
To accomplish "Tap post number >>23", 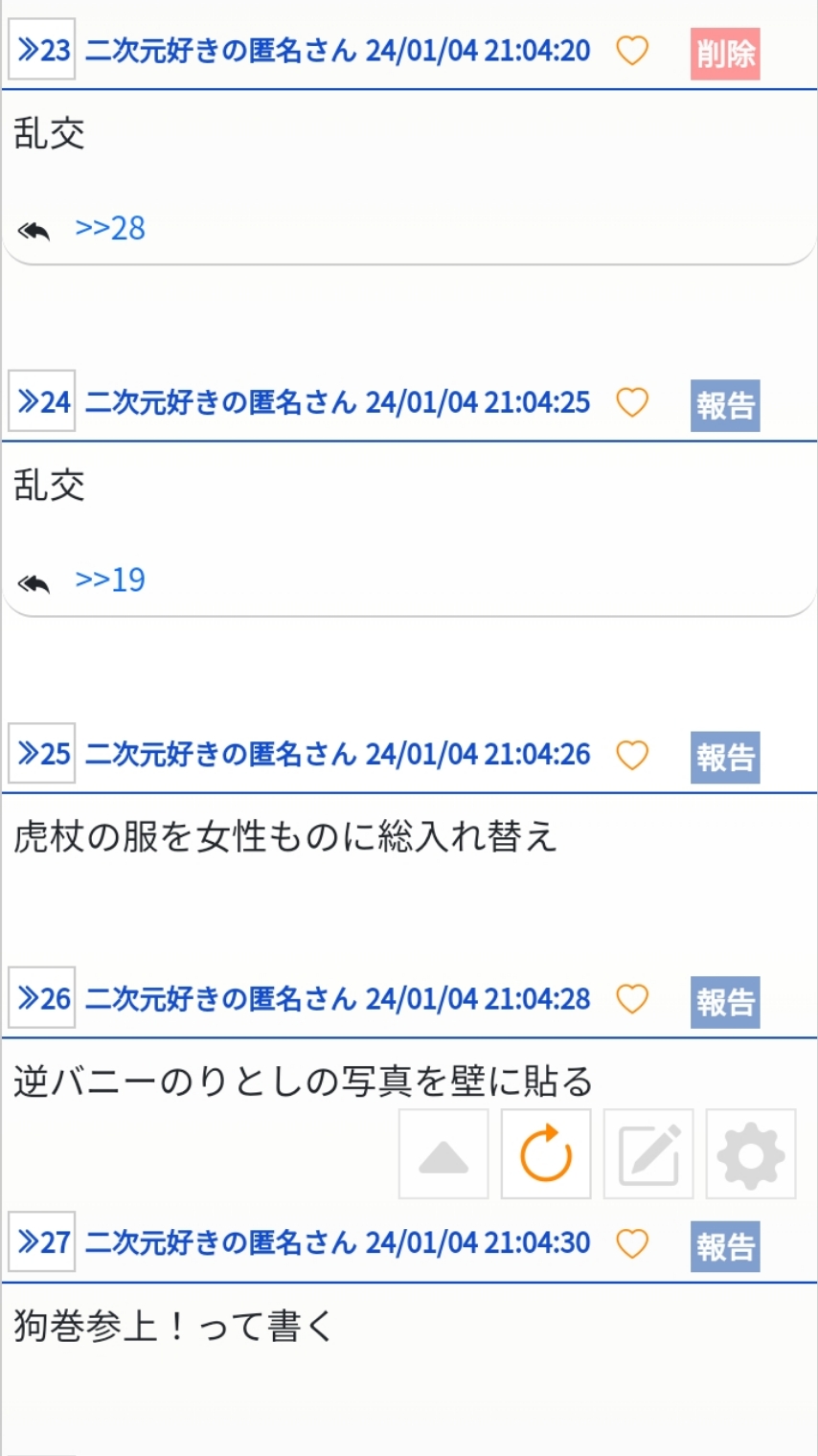I will click(x=42, y=50).
